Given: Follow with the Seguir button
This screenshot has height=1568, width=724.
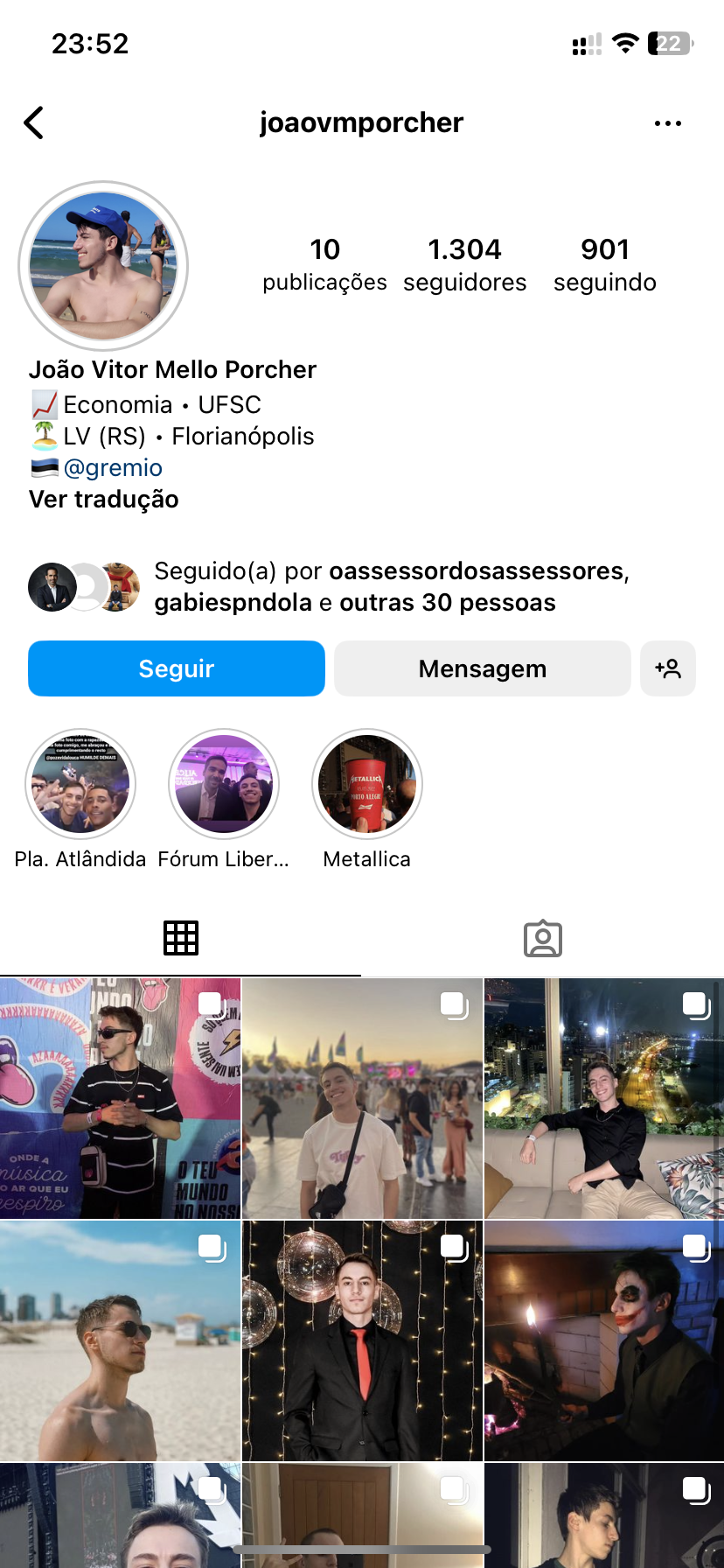Looking at the screenshot, I should [177, 668].
